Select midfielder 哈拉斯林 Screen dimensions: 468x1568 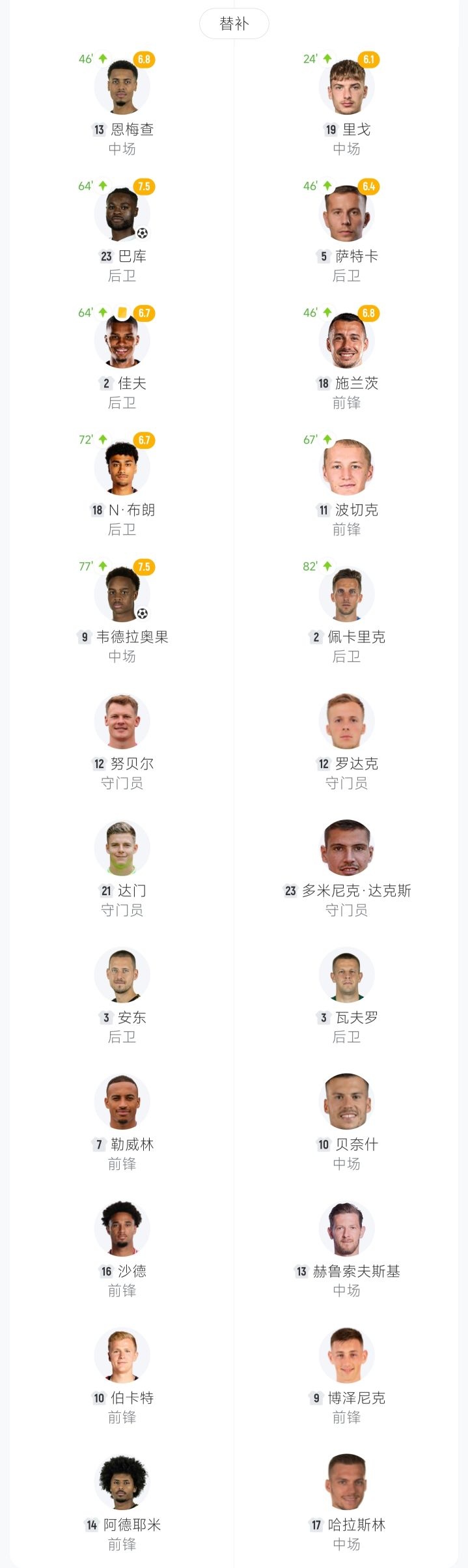coord(346,1482)
